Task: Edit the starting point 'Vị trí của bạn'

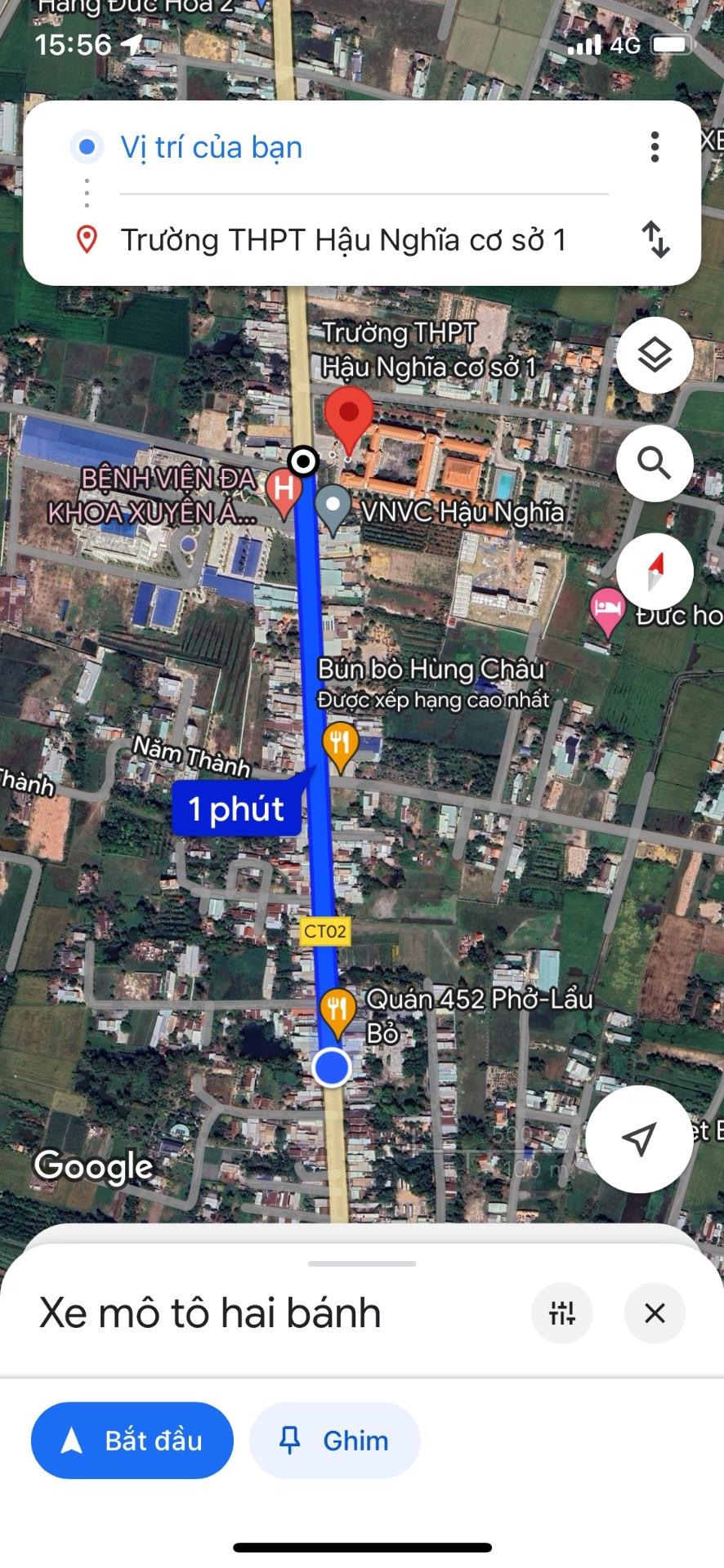Action: point(212,148)
